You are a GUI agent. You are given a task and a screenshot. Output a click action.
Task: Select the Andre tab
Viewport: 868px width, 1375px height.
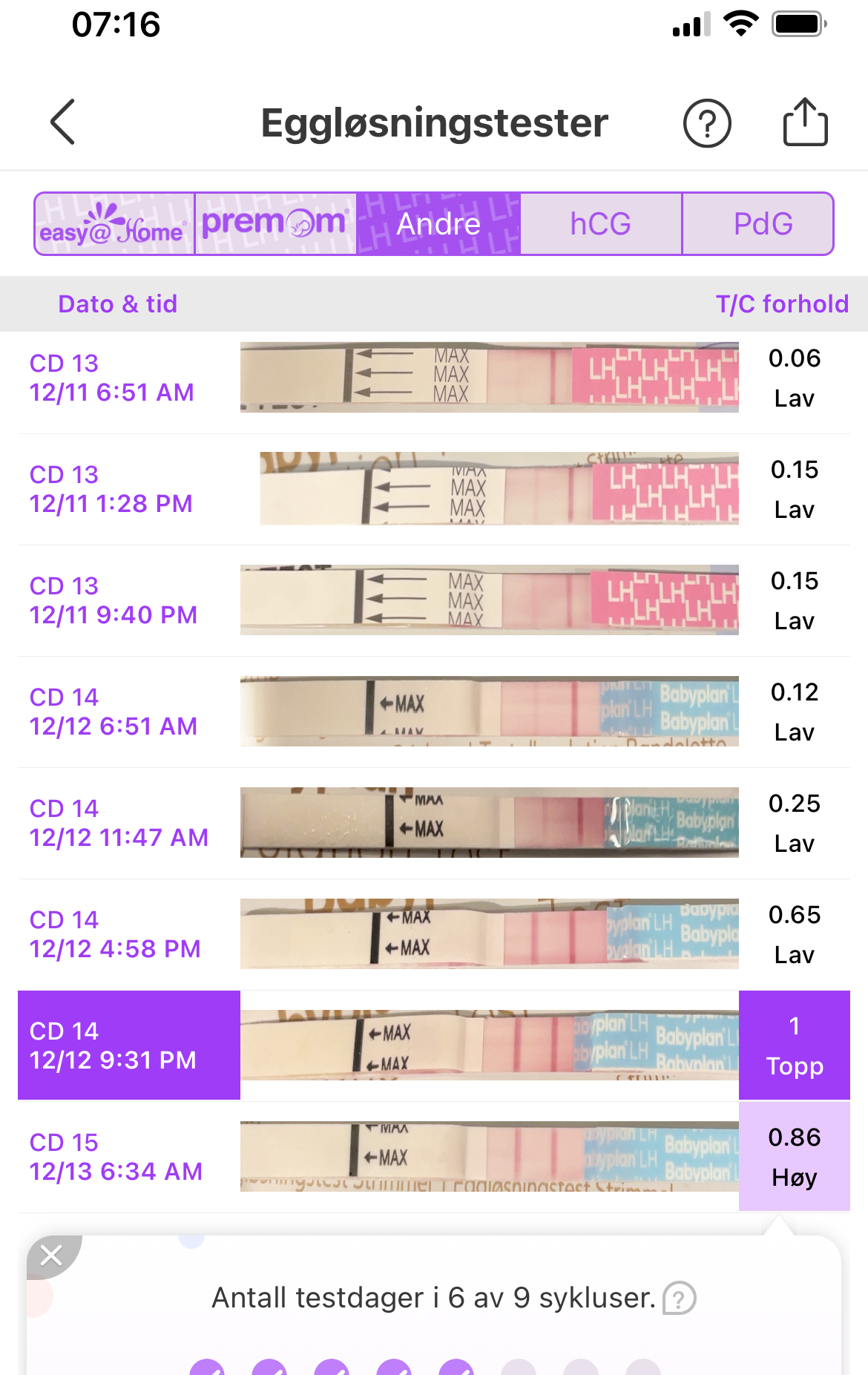[438, 224]
